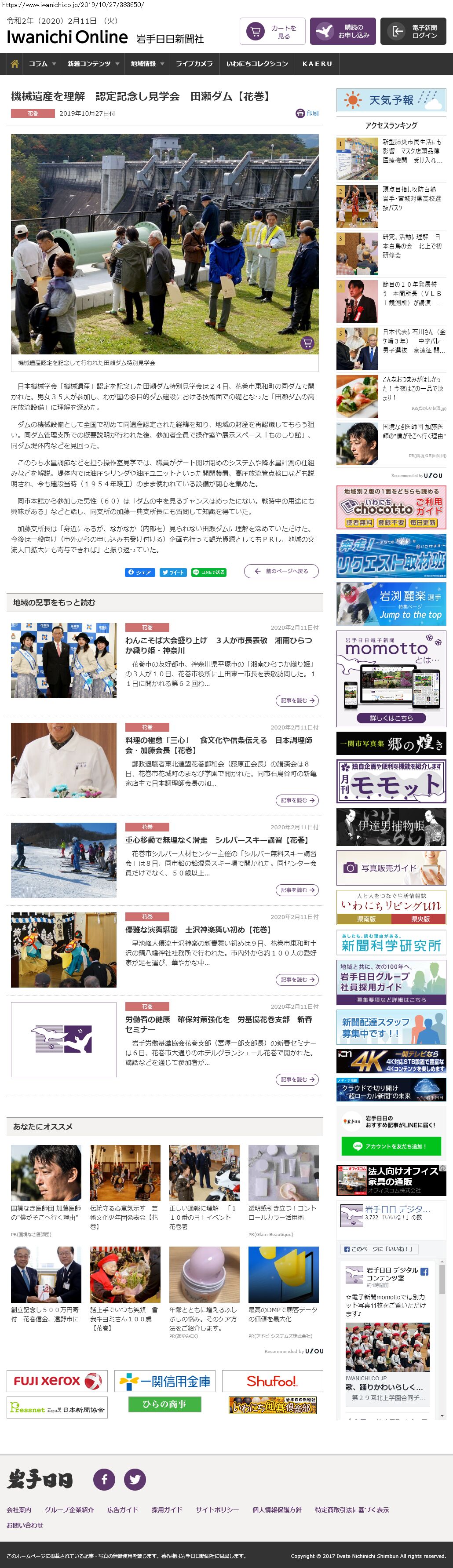Open the weather forecast banner
453x1568 pixels.
pyautogui.click(x=391, y=100)
